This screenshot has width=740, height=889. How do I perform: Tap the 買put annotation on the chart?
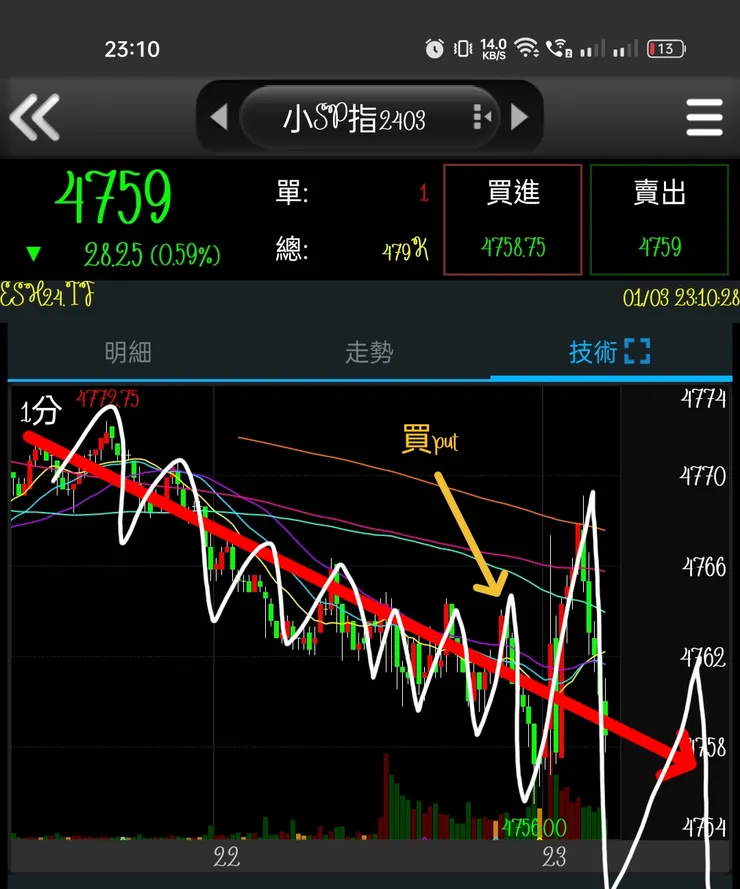coord(430,440)
